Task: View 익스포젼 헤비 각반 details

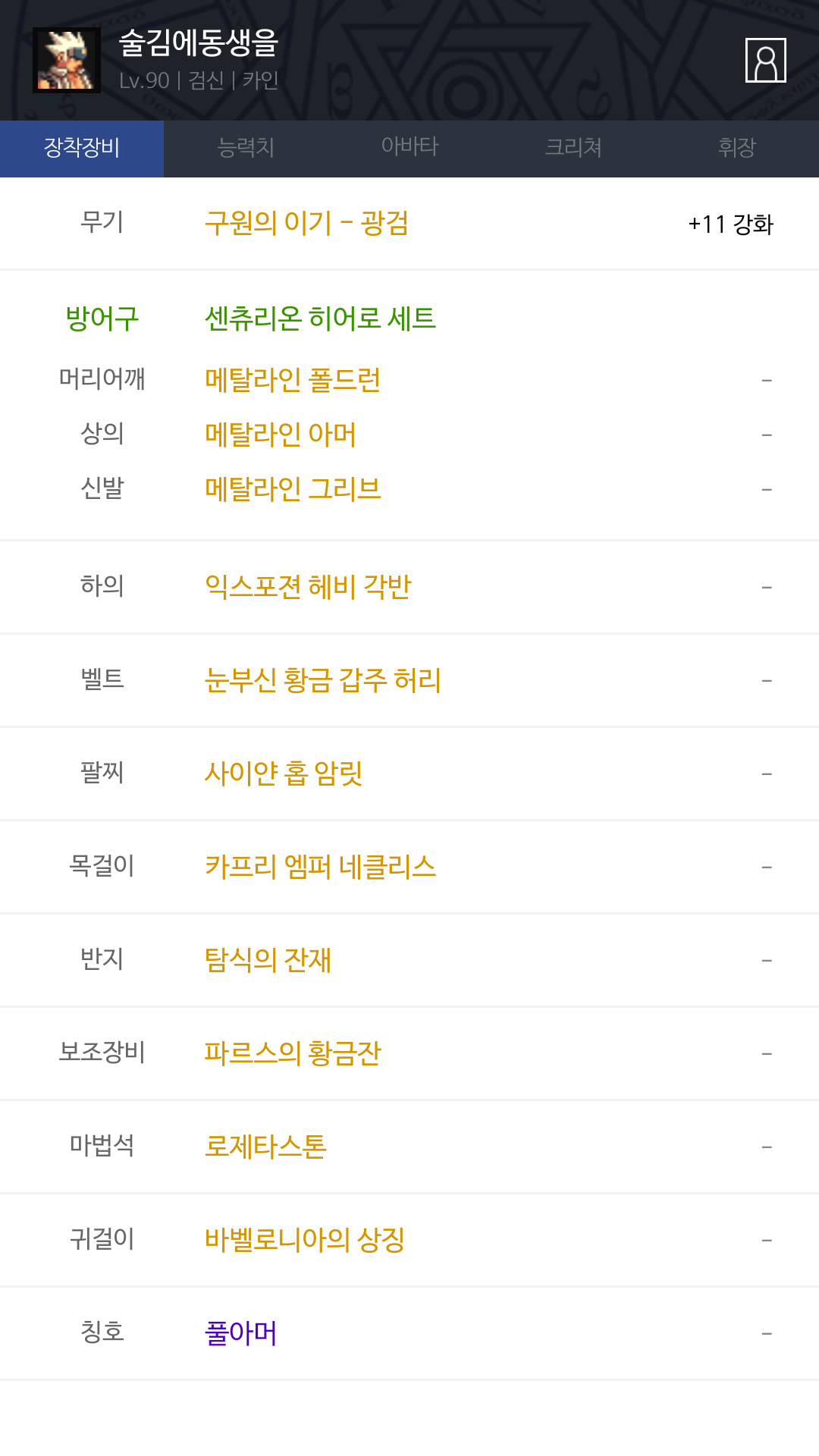Action: pos(308,587)
